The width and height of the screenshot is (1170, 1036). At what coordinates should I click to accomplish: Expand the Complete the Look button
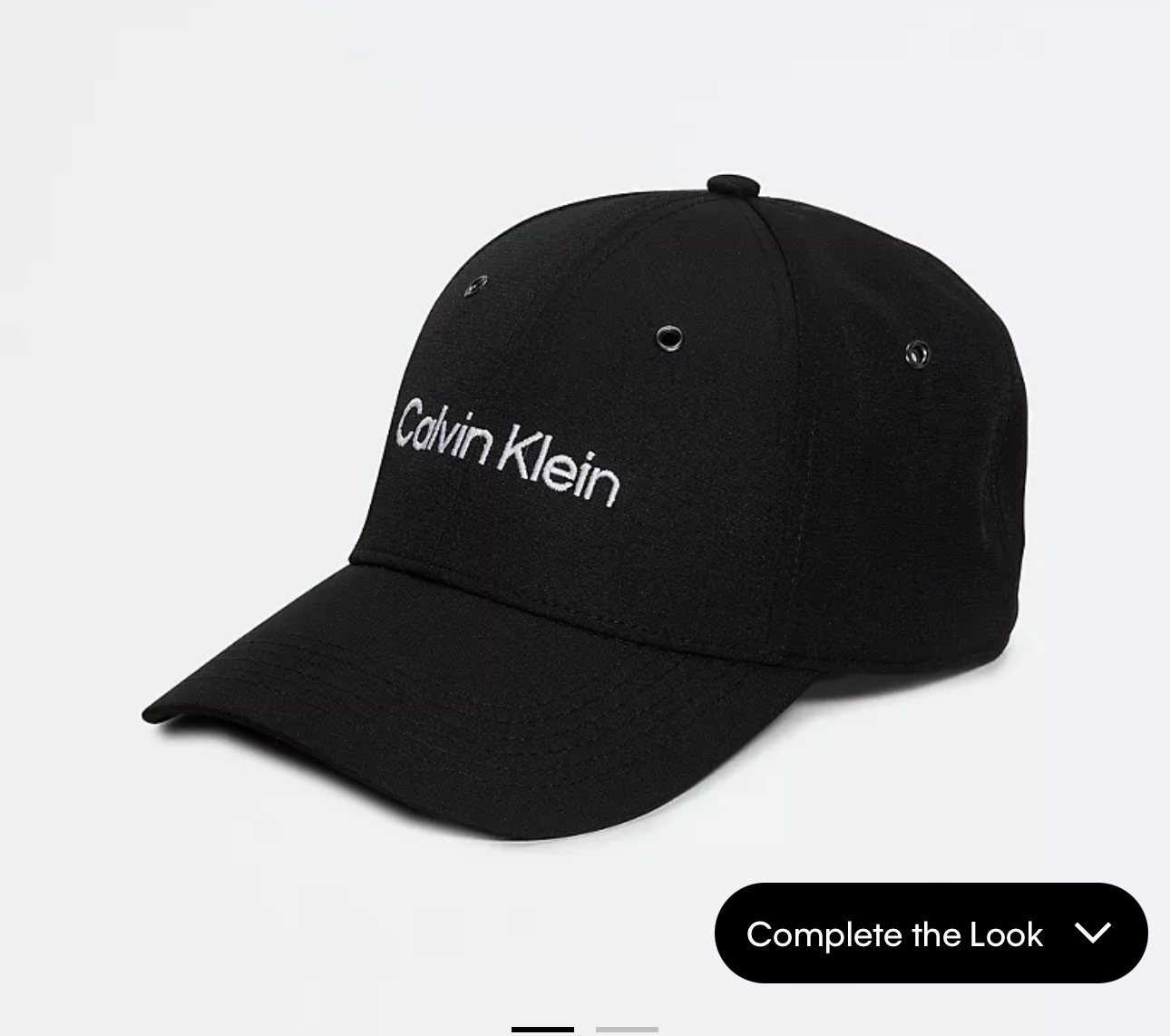click(931, 933)
